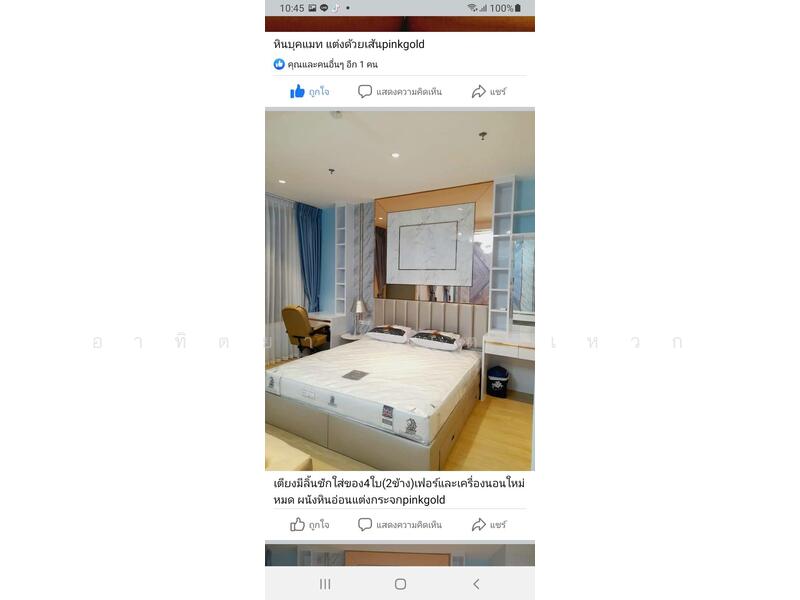Comment on the pinkgold marble post
Image resolution: width=800 pixels, height=600 pixels.
(399, 91)
